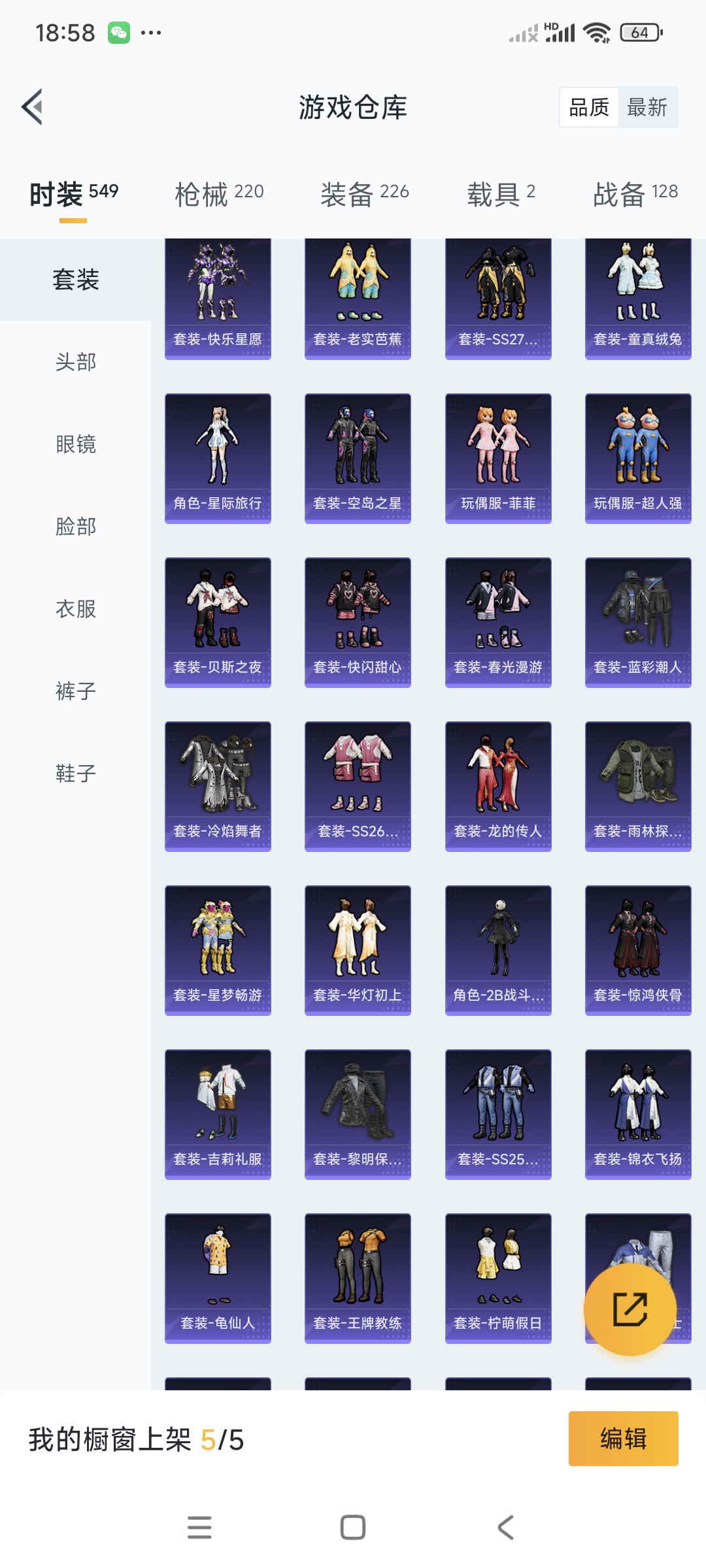
Task: Choose the 裤子 category
Action: [76, 691]
